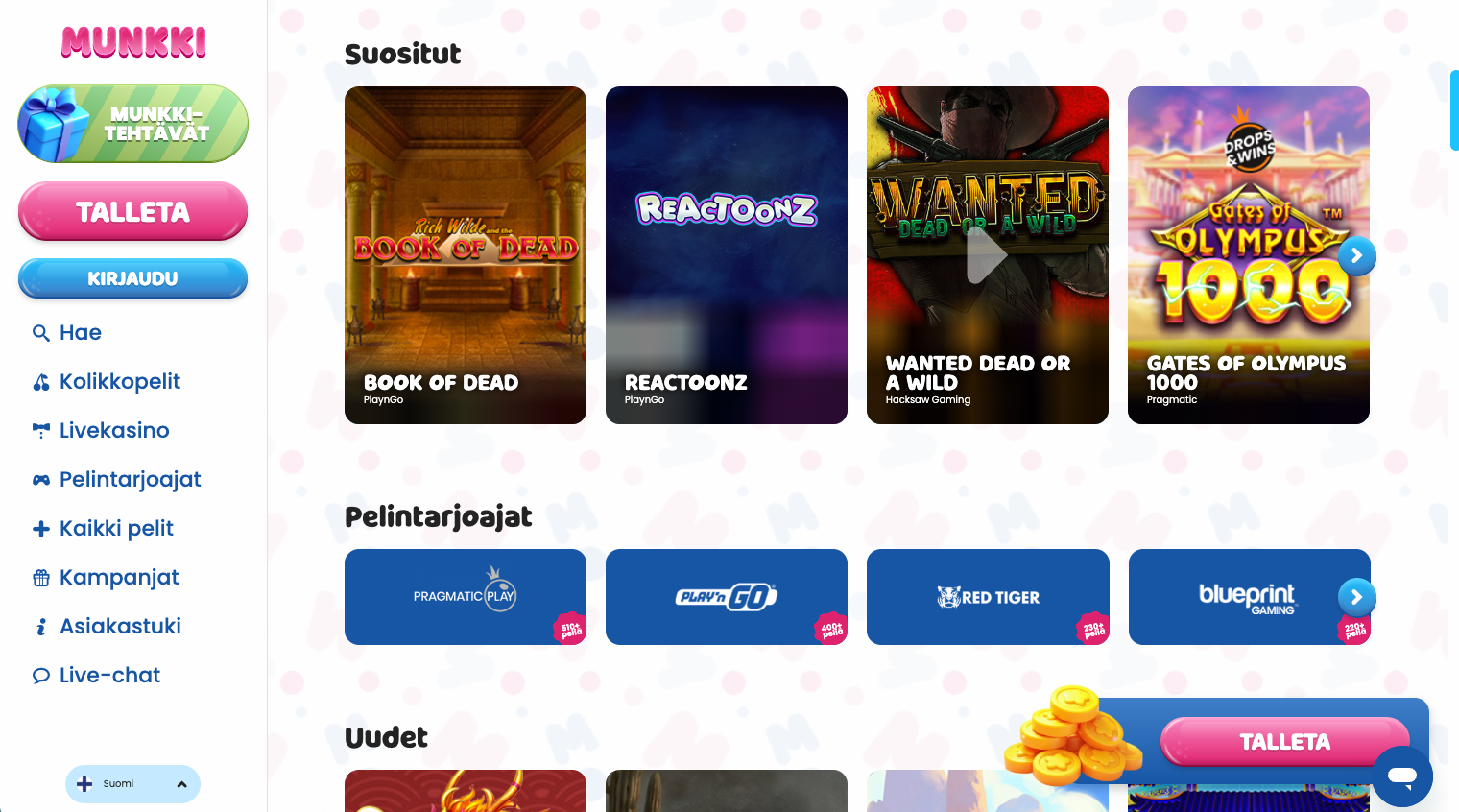Tap the Talleta button in the sidebar

click(132, 211)
